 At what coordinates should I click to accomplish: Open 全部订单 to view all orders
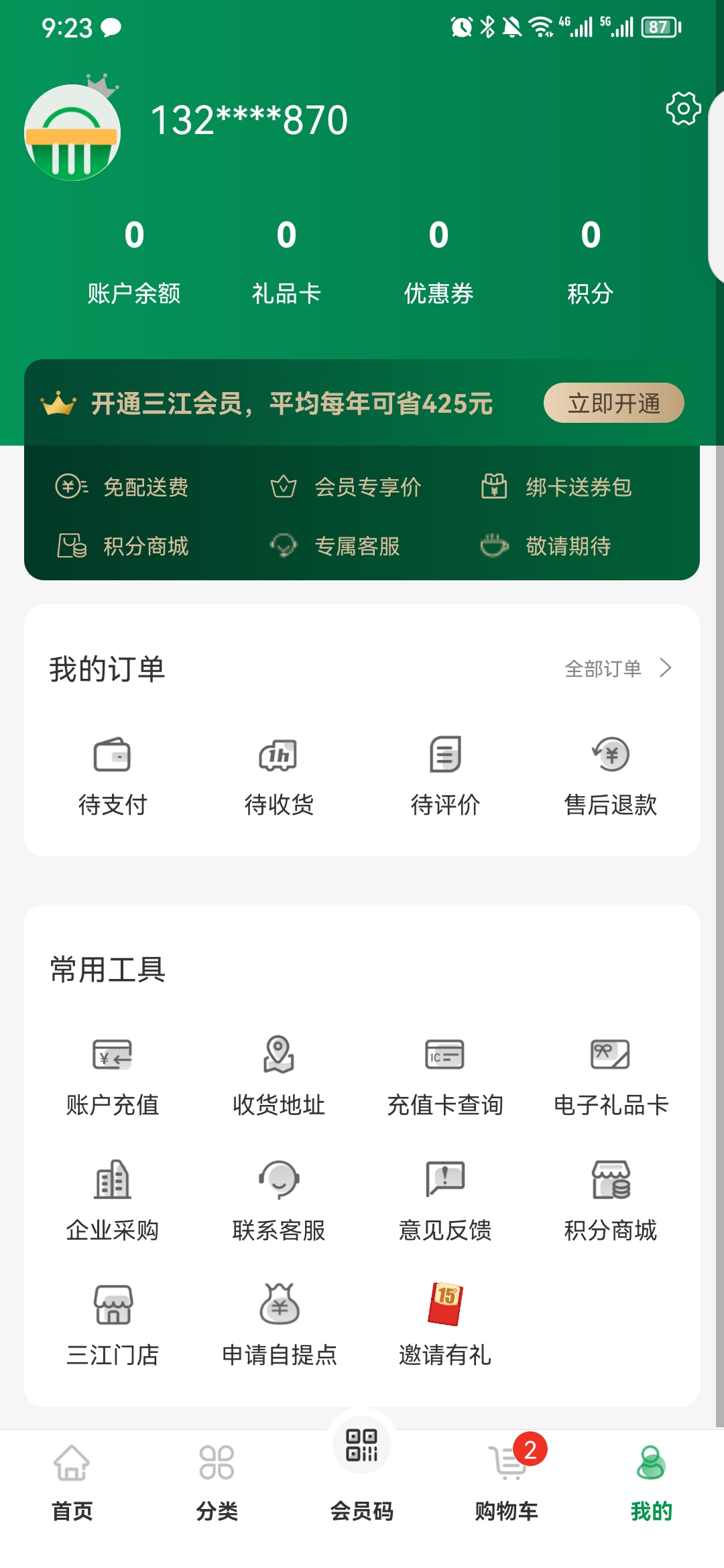[618, 668]
